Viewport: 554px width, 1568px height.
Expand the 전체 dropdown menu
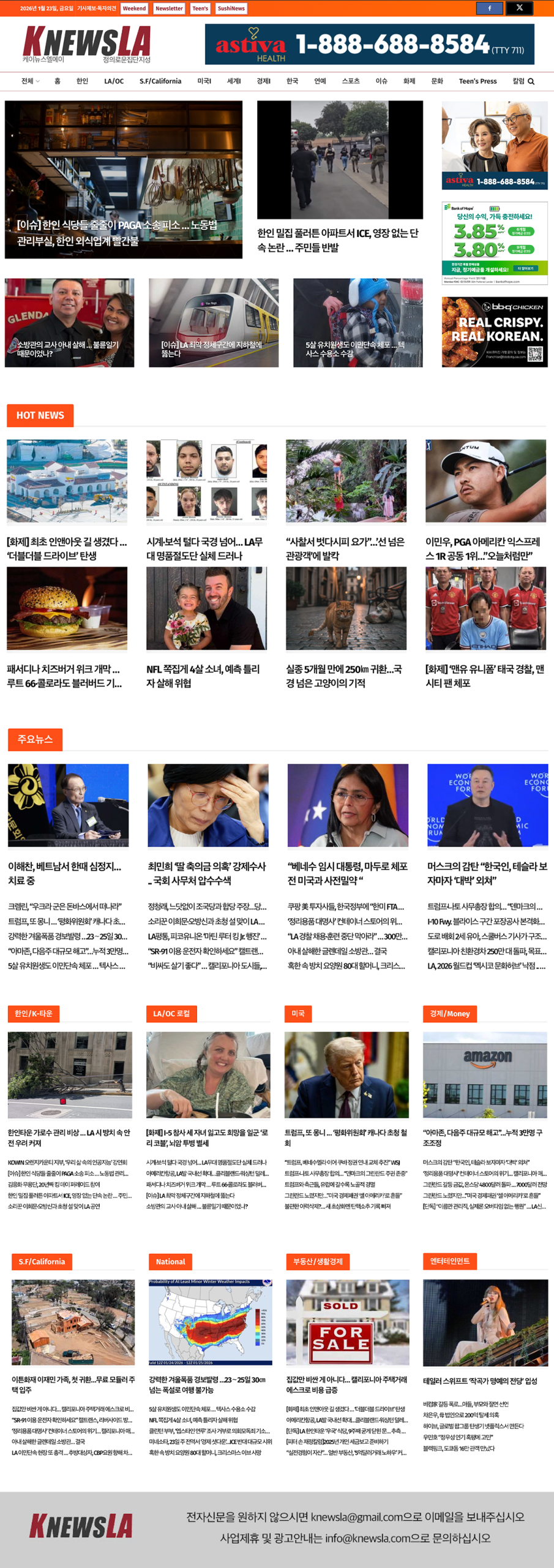pos(30,81)
